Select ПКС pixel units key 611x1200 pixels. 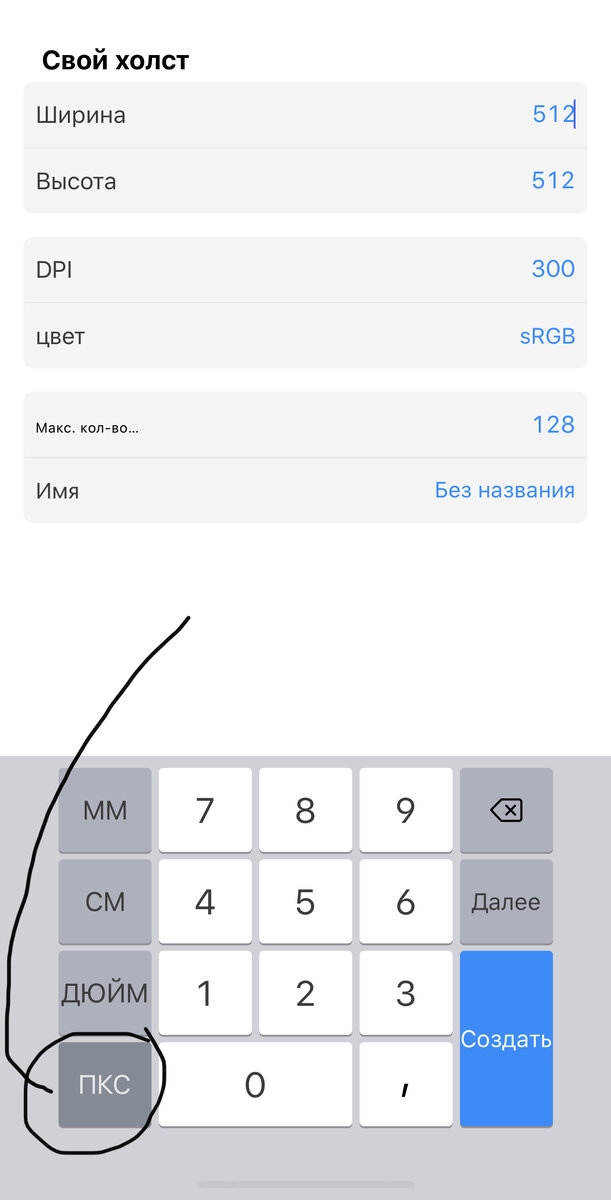coord(105,1086)
